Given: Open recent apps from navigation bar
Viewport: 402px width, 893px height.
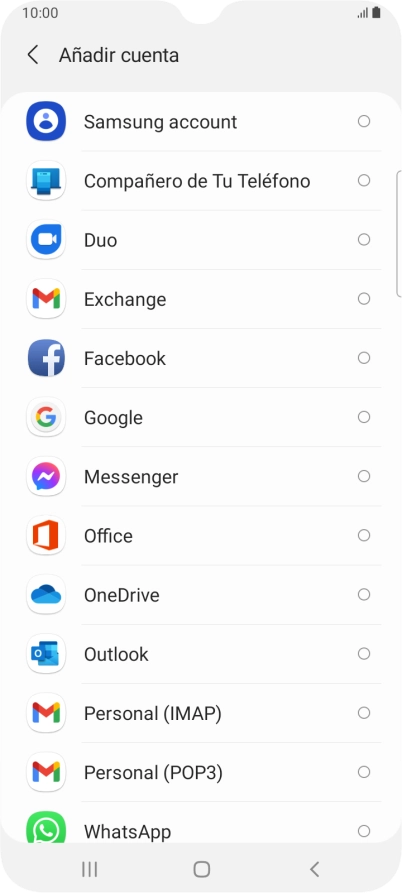Looking at the screenshot, I should click(89, 869).
